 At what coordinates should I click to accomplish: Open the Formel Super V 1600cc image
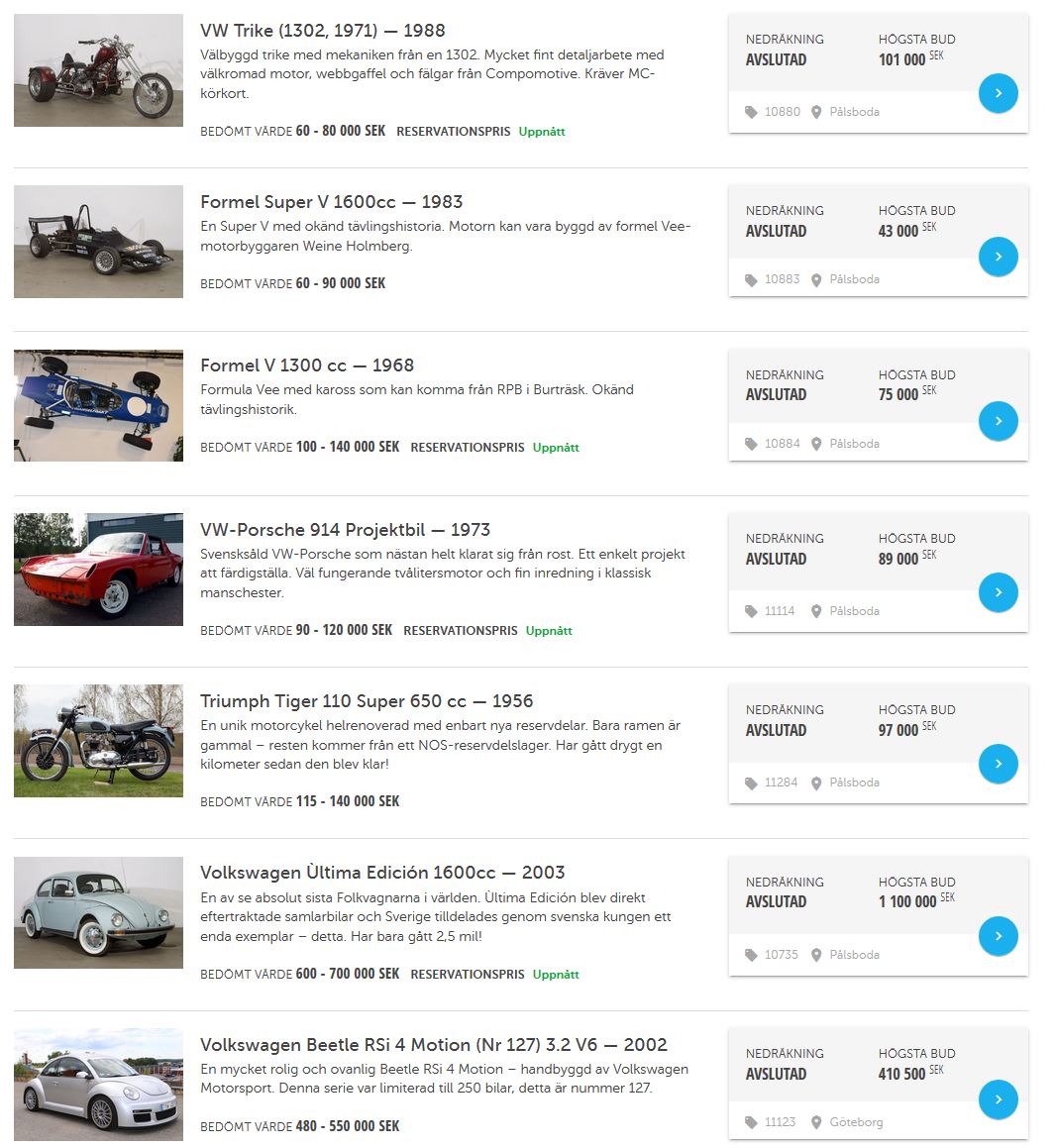coord(98,242)
